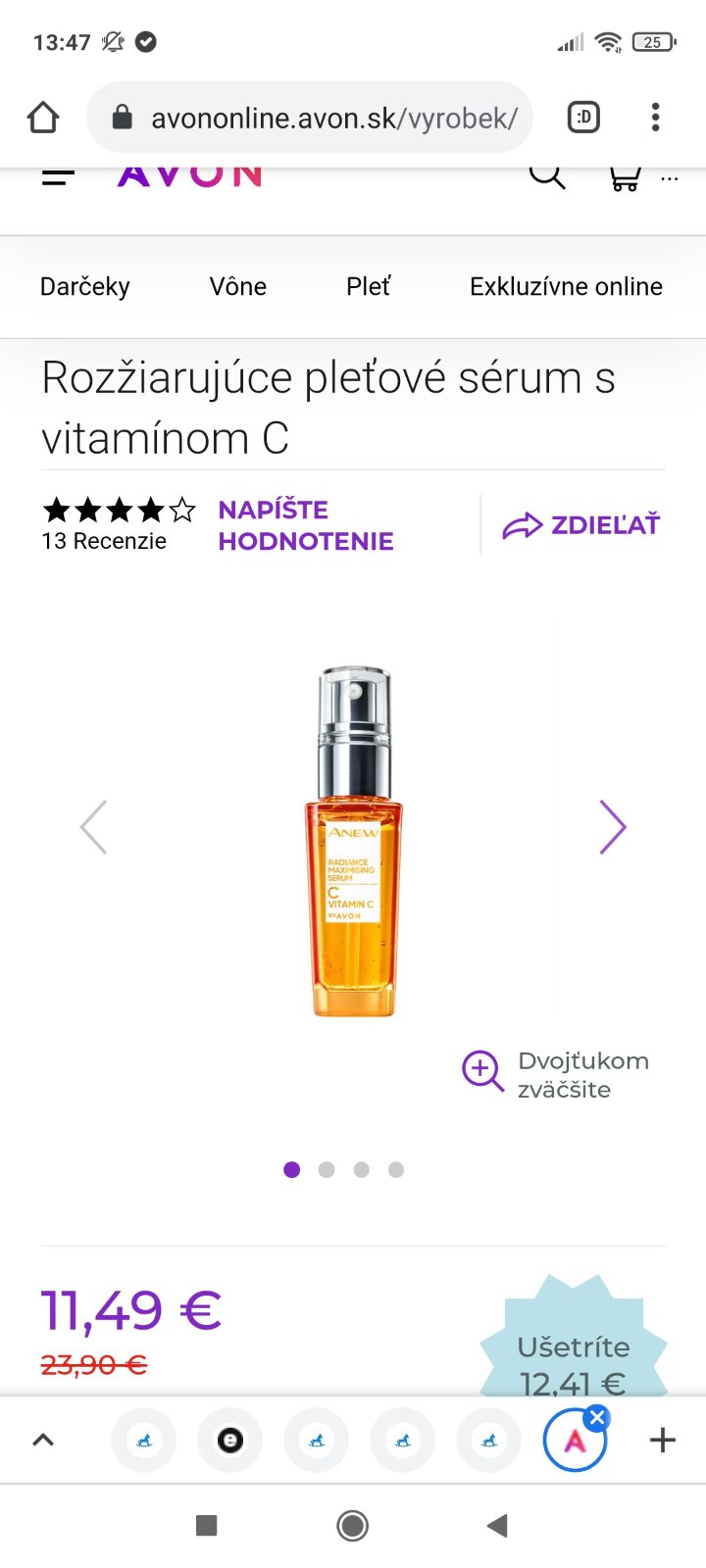Tap the avononline.avon.sk address bar
The image size is (706, 1568).
[x=324, y=119]
